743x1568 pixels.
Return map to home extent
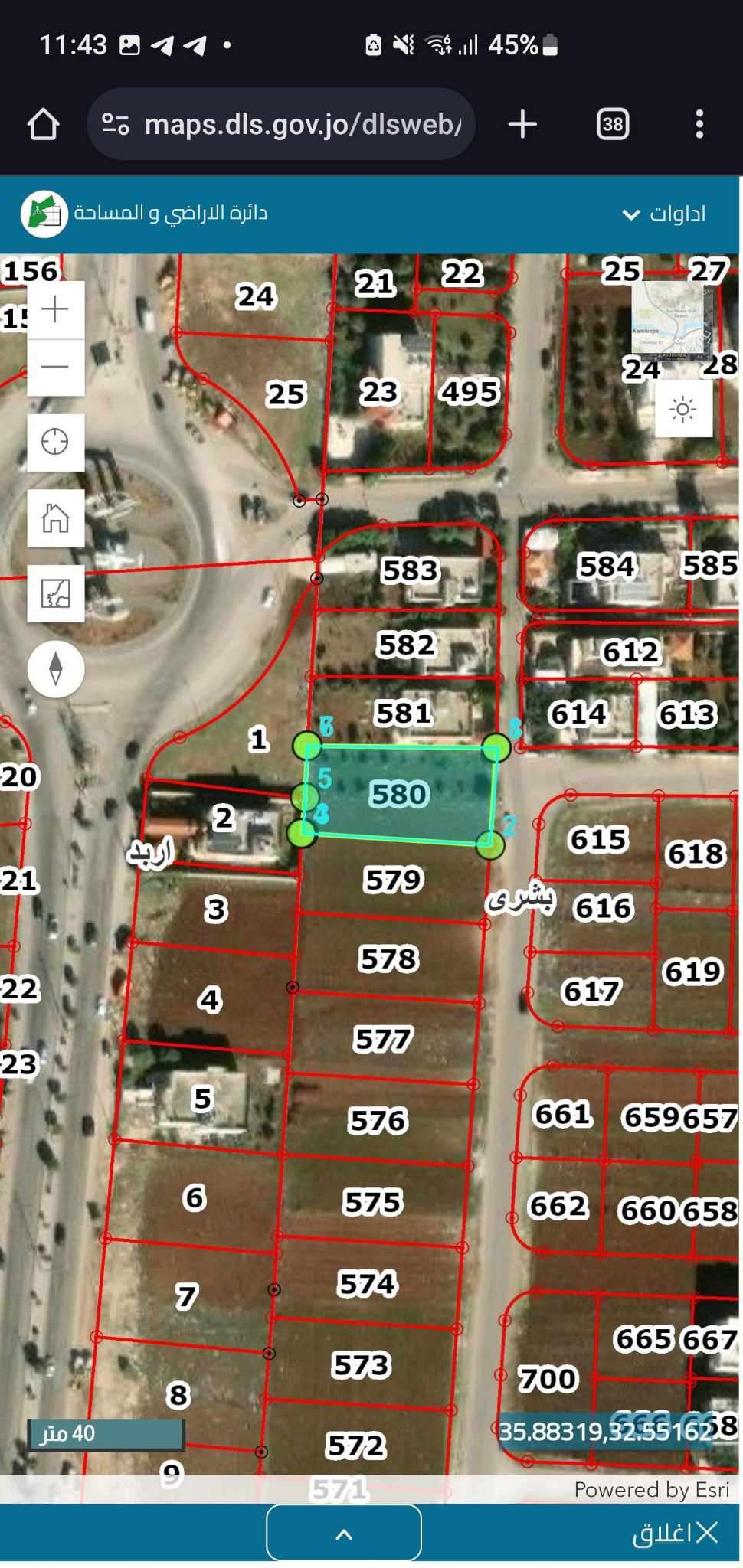55,518
